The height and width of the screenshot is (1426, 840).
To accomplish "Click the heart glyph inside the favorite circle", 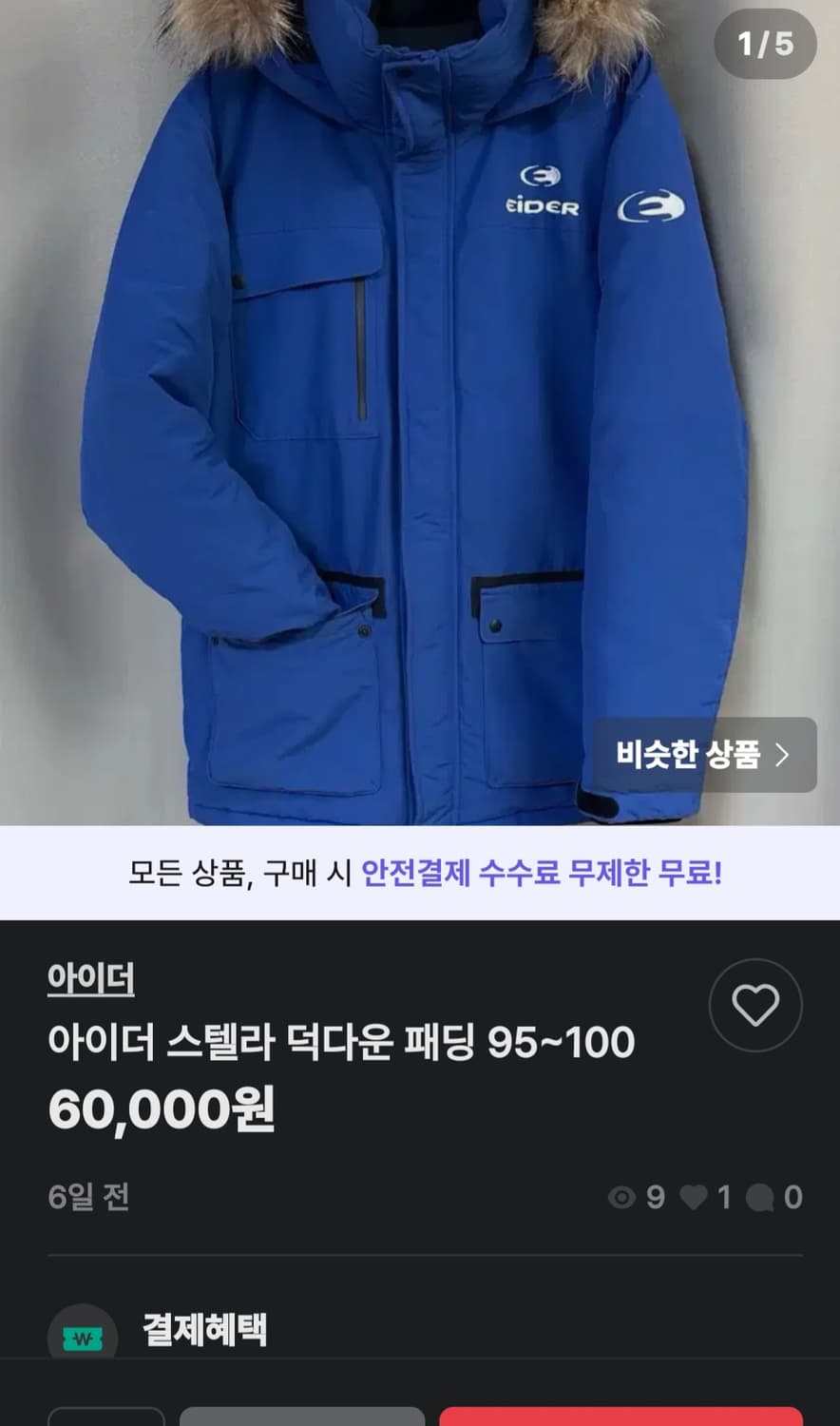I will 755,1005.
